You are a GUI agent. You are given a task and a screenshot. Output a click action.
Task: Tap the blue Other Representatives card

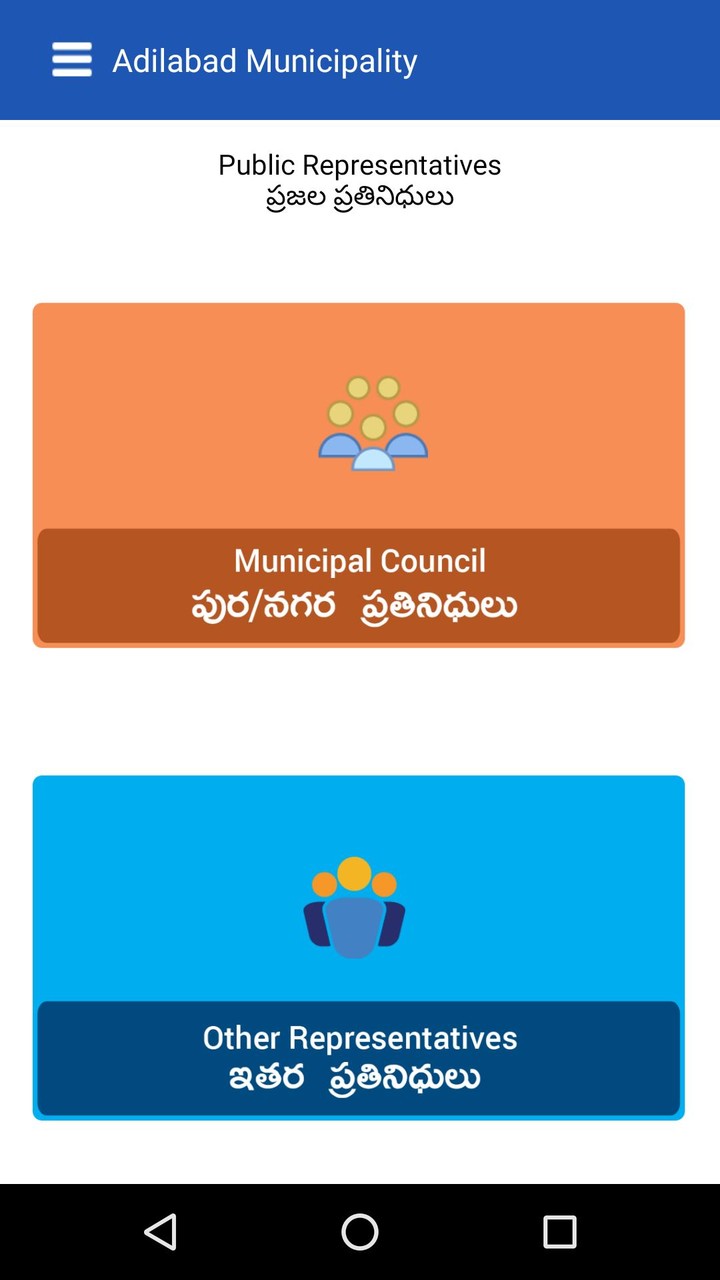pyautogui.click(x=359, y=947)
